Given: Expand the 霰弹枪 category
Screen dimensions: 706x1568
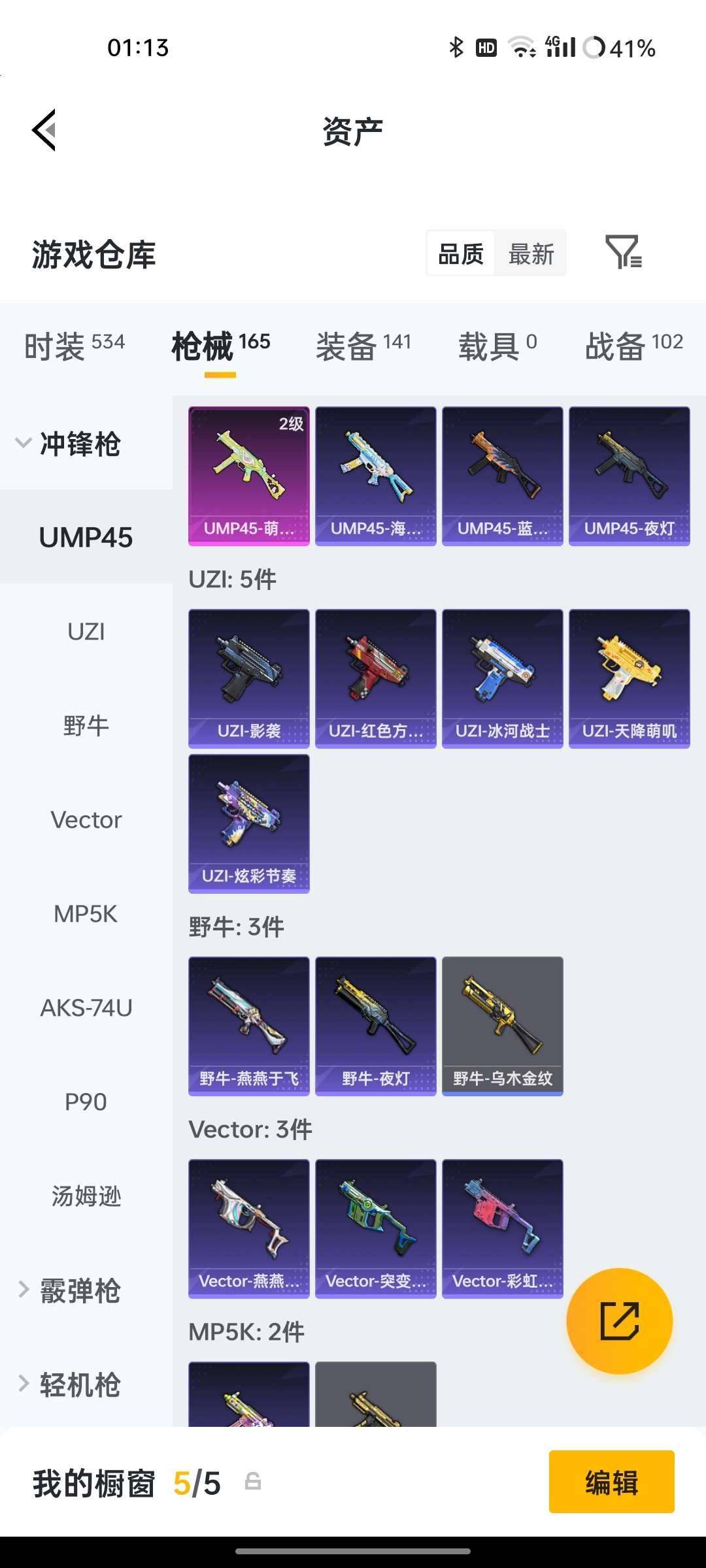Looking at the screenshot, I should click(78, 1290).
